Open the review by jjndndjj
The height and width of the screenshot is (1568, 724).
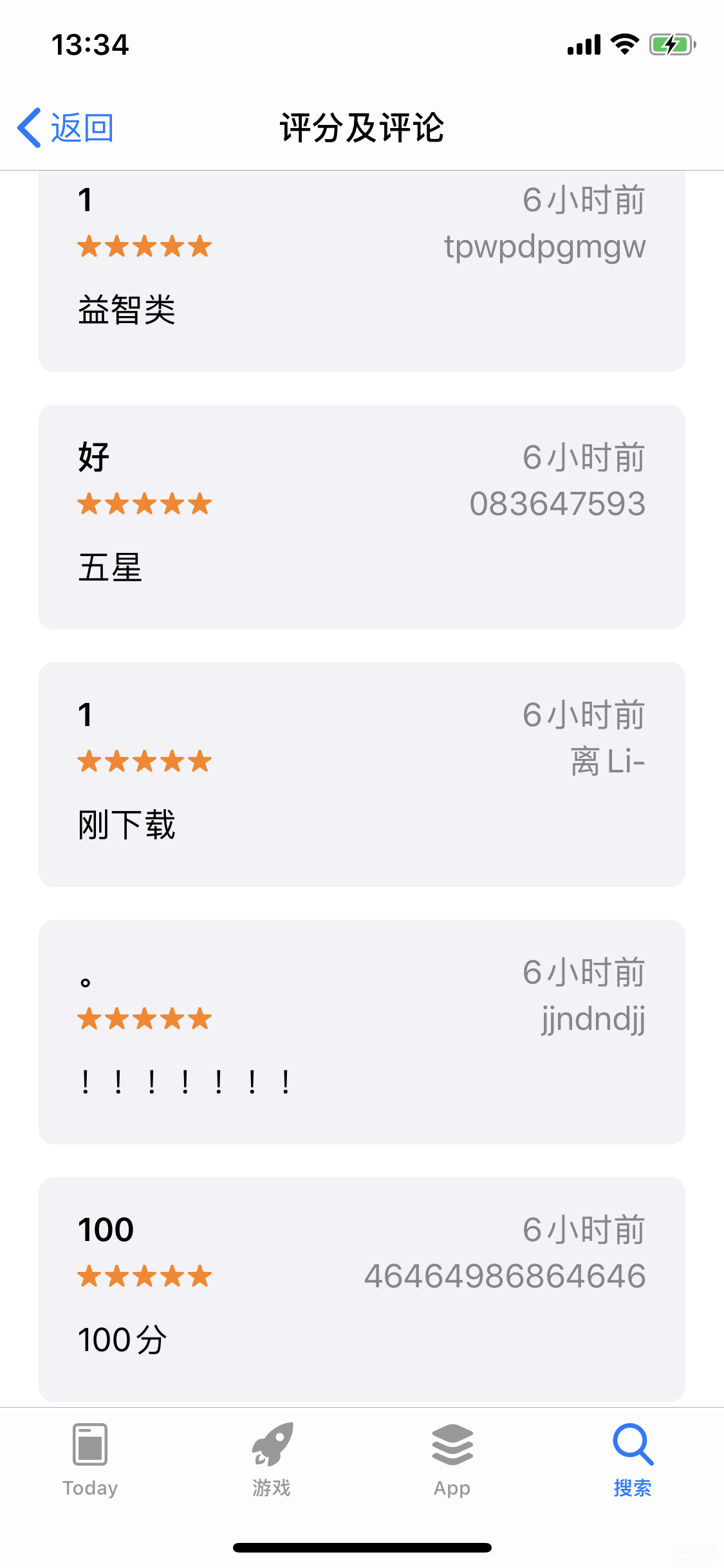pyautogui.click(x=362, y=1032)
